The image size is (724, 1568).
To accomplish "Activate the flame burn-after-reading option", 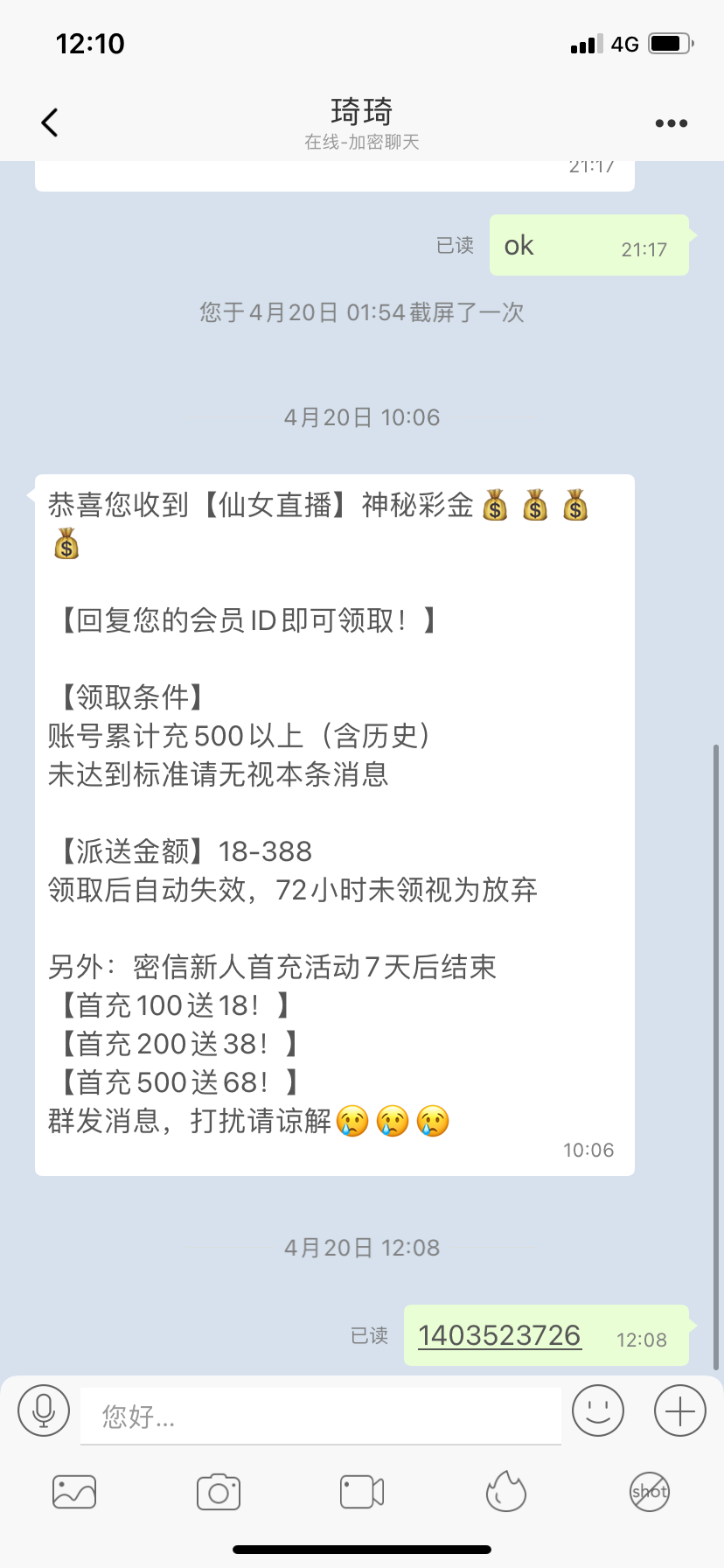I will pos(506,1492).
